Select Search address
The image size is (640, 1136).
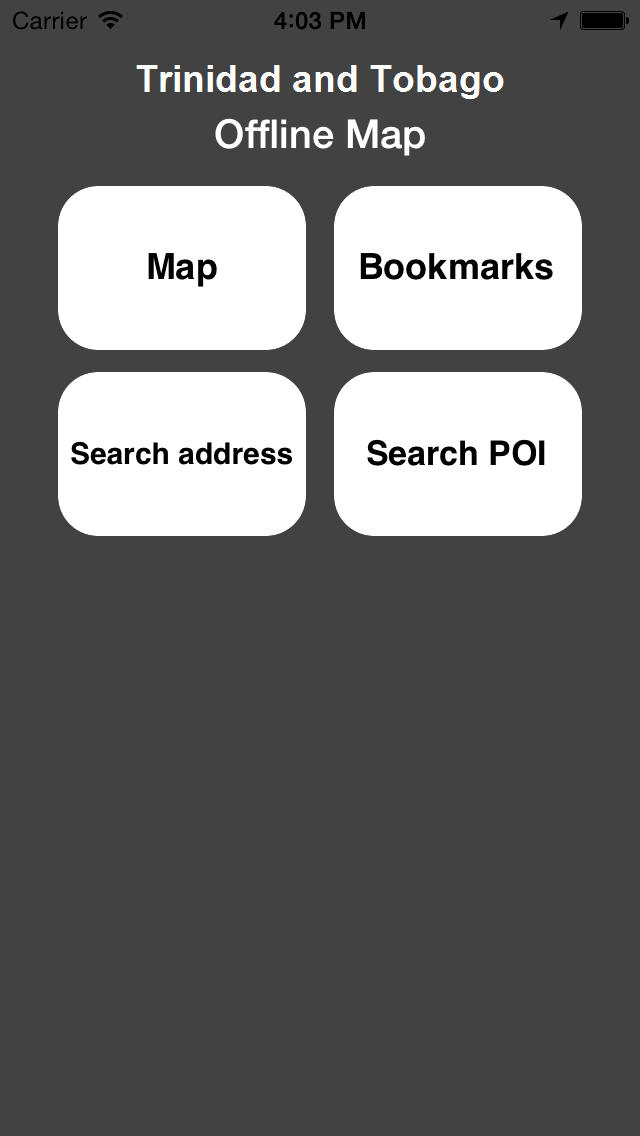[182, 454]
